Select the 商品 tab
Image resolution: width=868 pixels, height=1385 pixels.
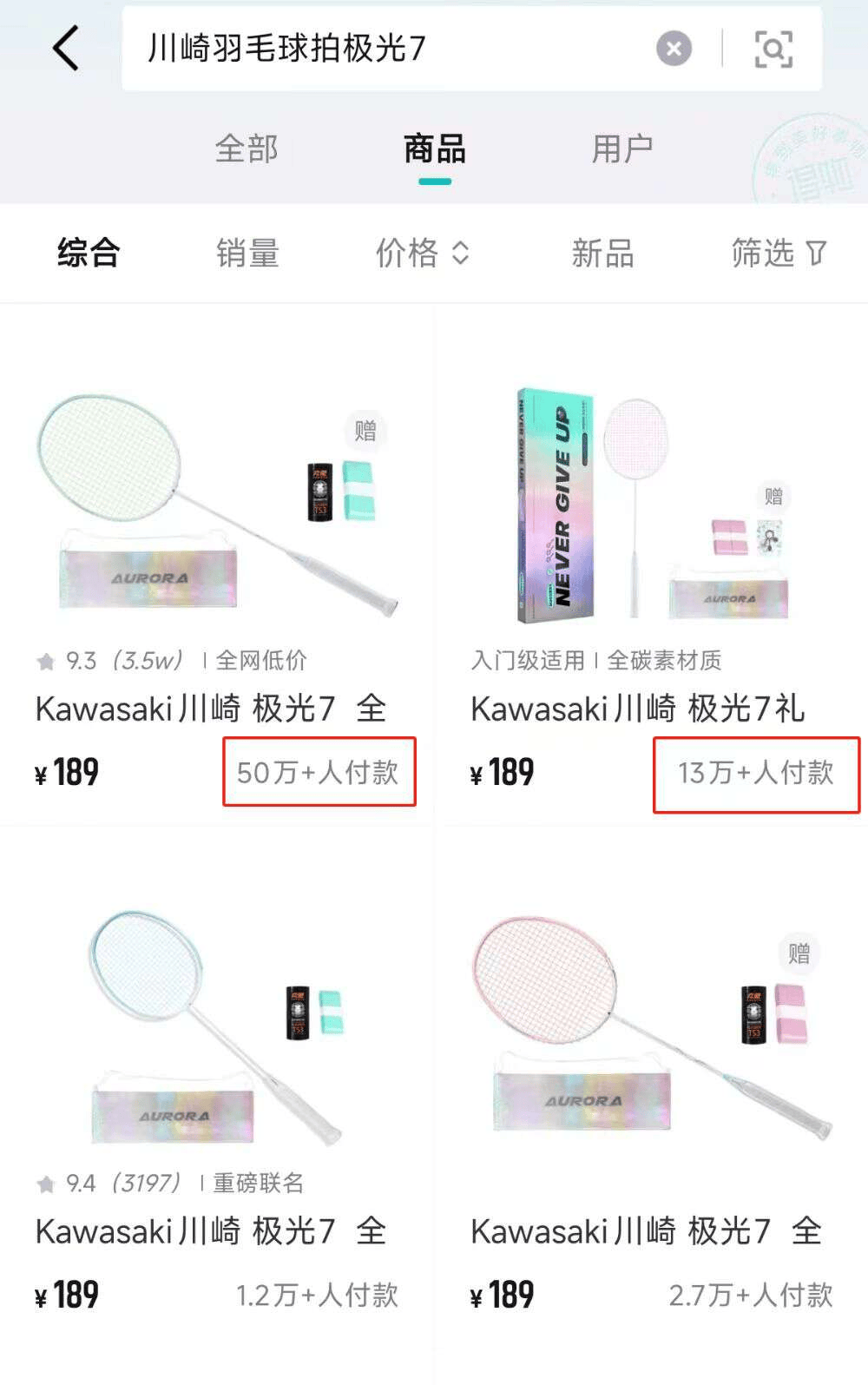coord(434,149)
